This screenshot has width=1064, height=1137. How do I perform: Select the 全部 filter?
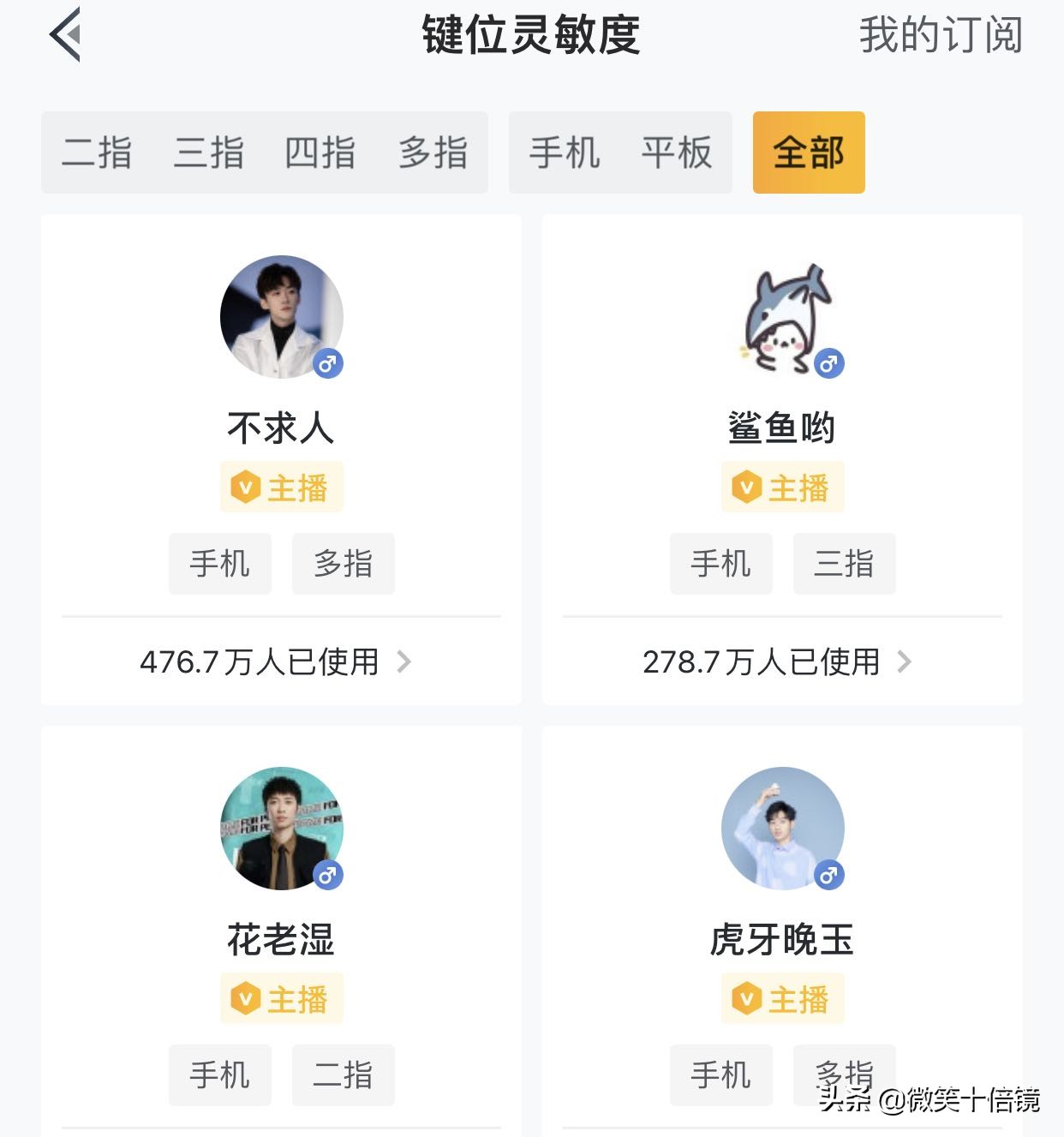pos(809,153)
